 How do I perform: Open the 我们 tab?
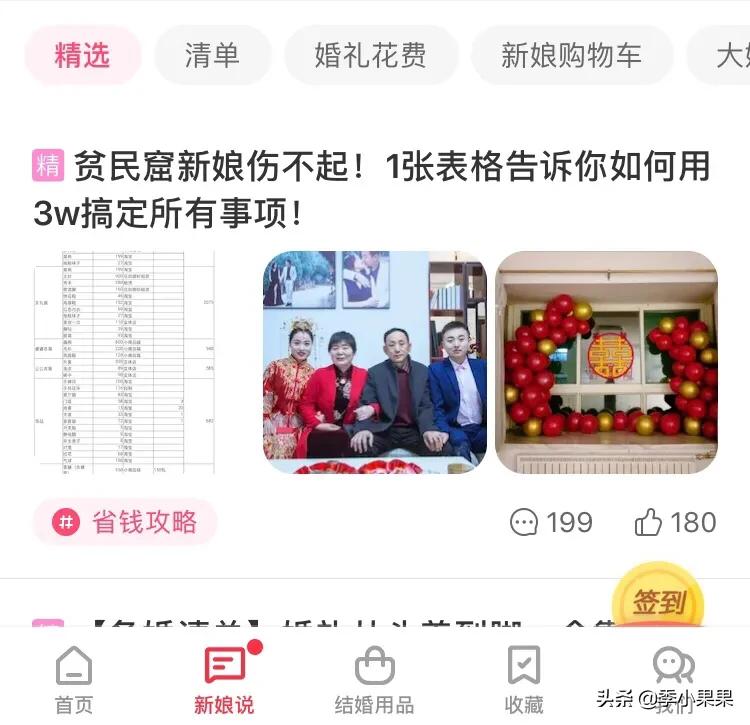pyautogui.click(x=673, y=680)
